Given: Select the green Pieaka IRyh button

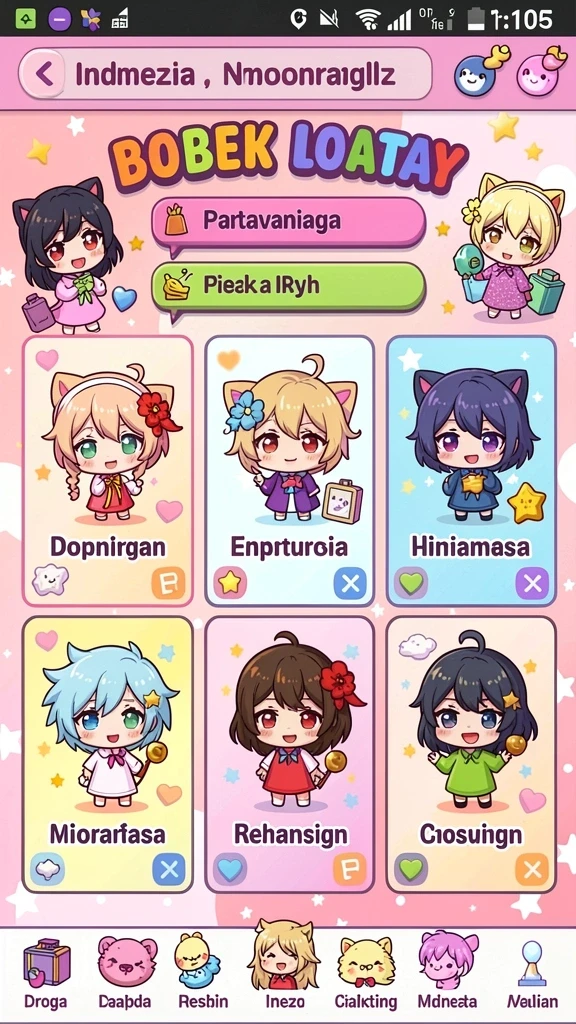Looking at the screenshot, I should 288,286.
